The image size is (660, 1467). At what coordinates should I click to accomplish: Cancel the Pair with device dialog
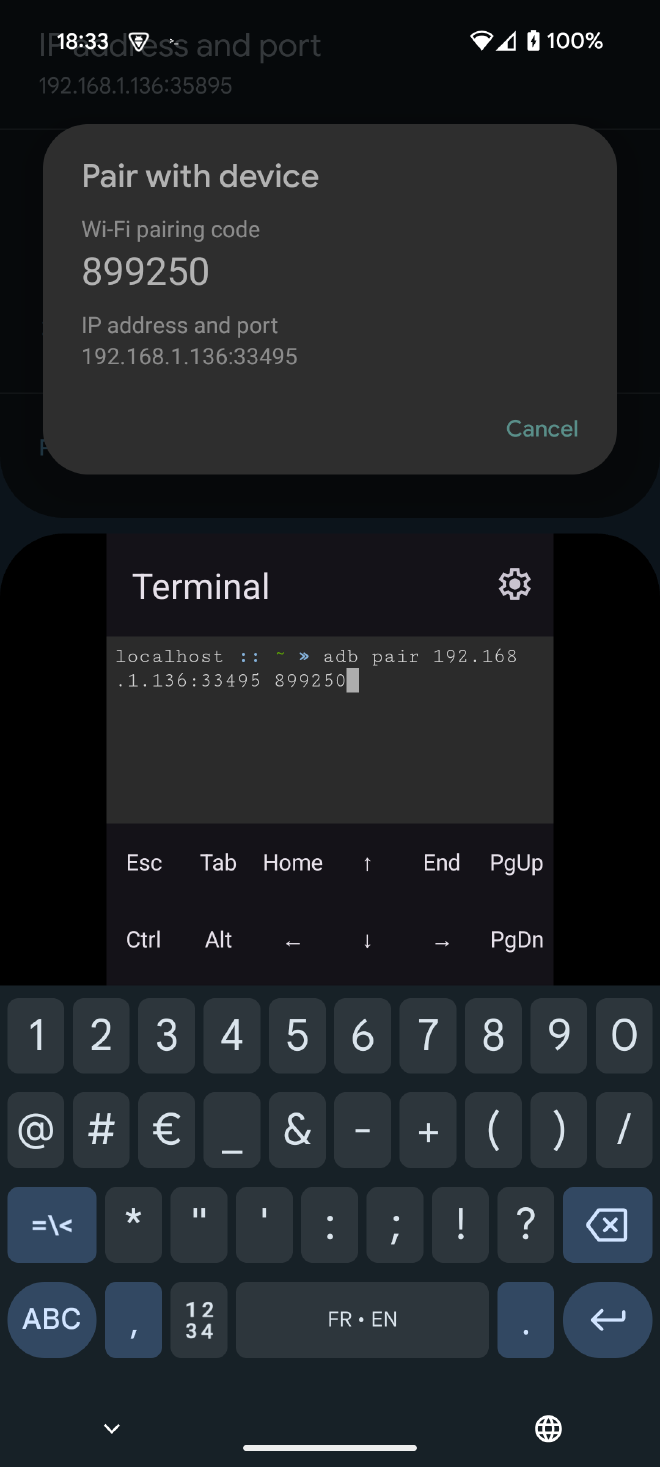coord(541,428)
